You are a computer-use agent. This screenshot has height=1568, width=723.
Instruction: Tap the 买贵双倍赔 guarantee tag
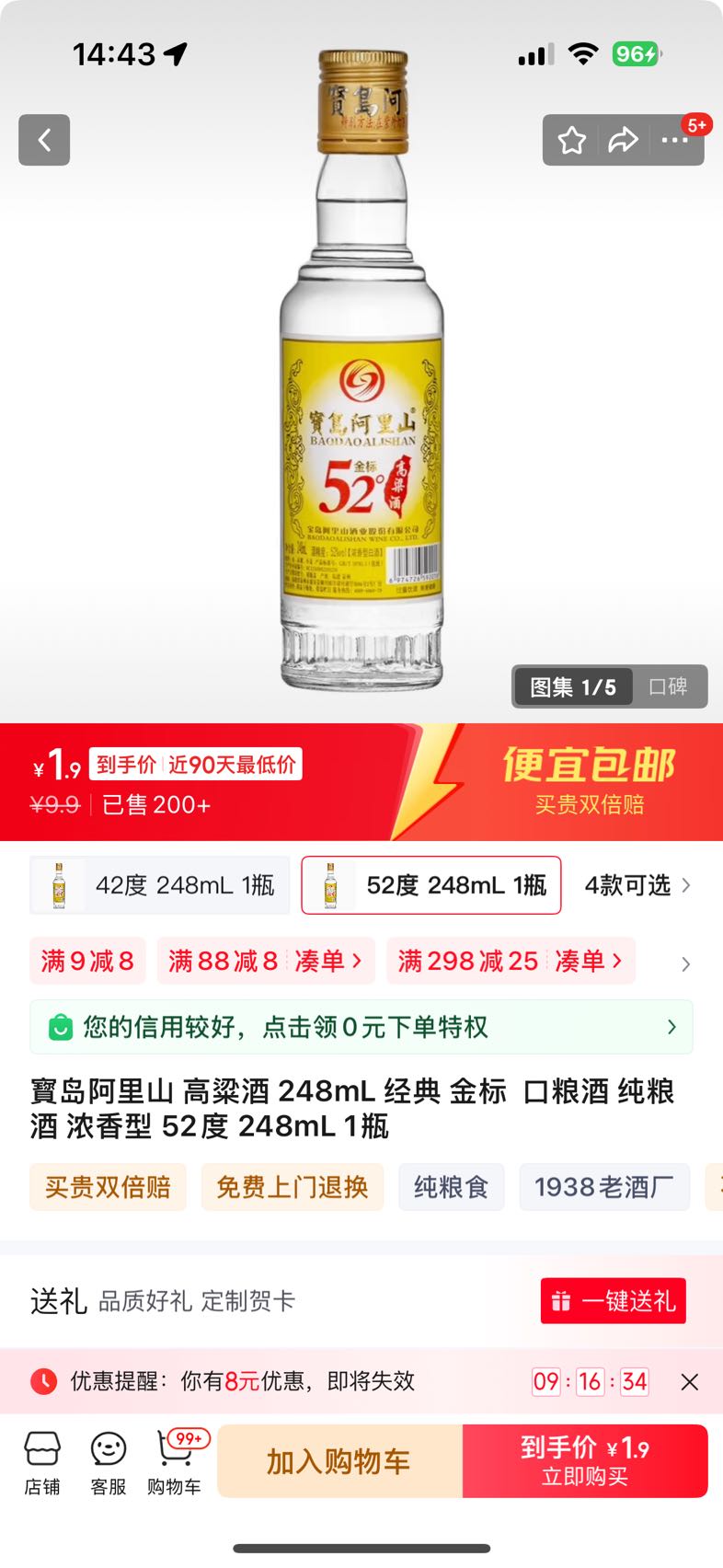[108, 1187]
